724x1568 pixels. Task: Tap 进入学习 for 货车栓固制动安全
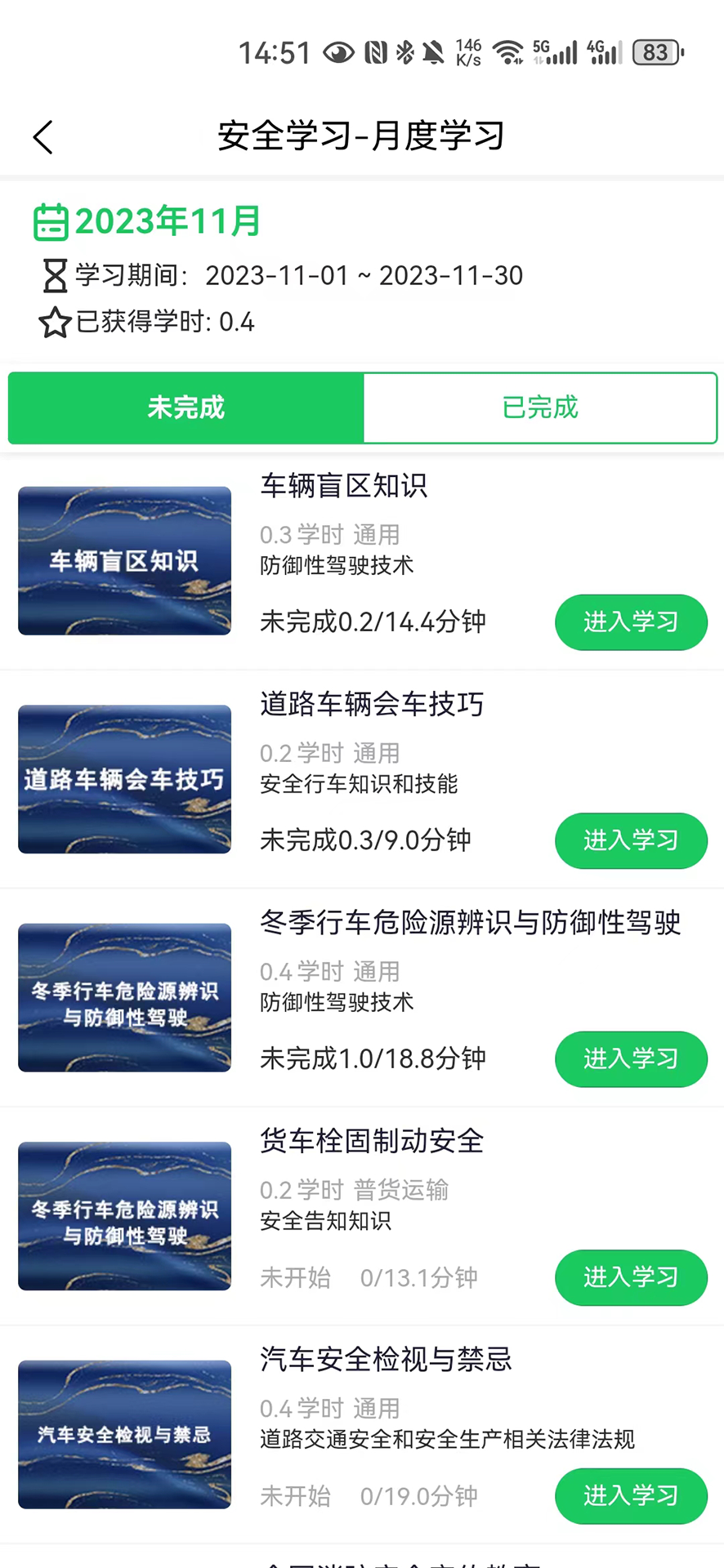pyautogui.click(x=631, y=1278)
